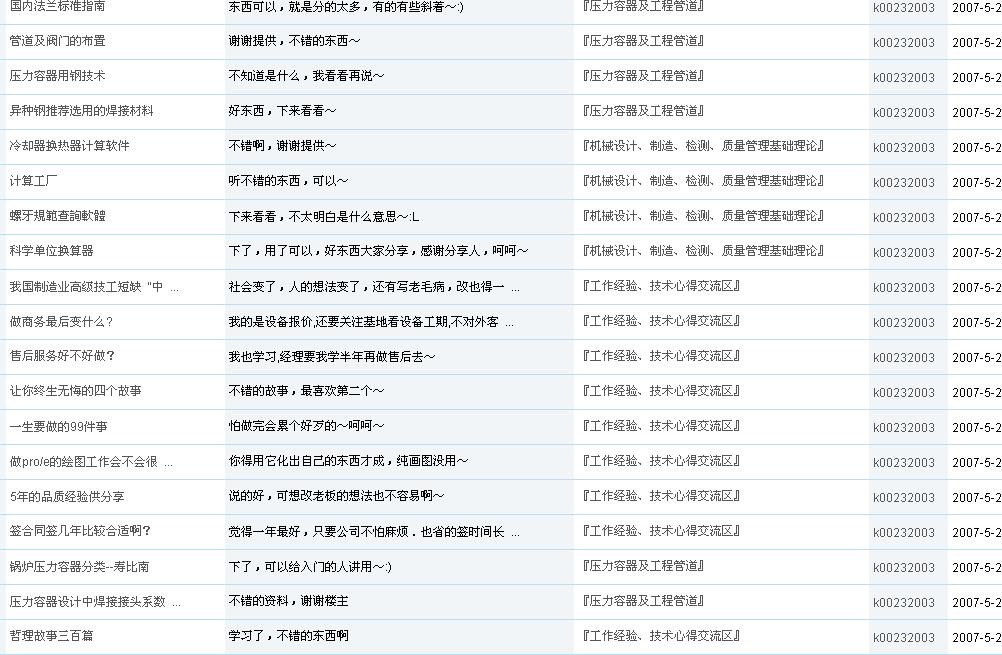This screenshot has height=655, width=1002.
Task: Open the thread 压力容器用钢技术
Action: 57,76
